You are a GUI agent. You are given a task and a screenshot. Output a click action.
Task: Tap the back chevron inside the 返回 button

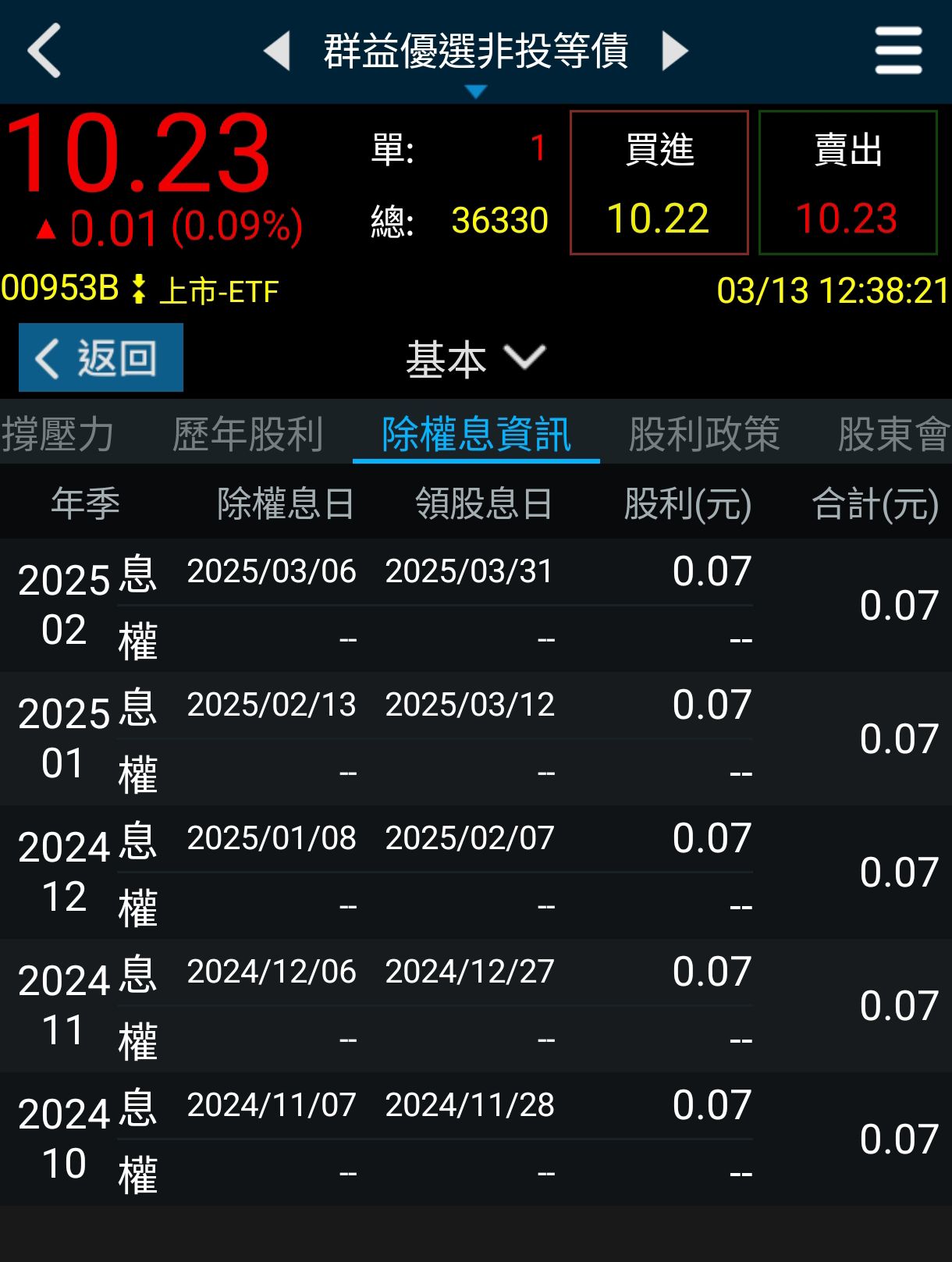tap(48, 357)
